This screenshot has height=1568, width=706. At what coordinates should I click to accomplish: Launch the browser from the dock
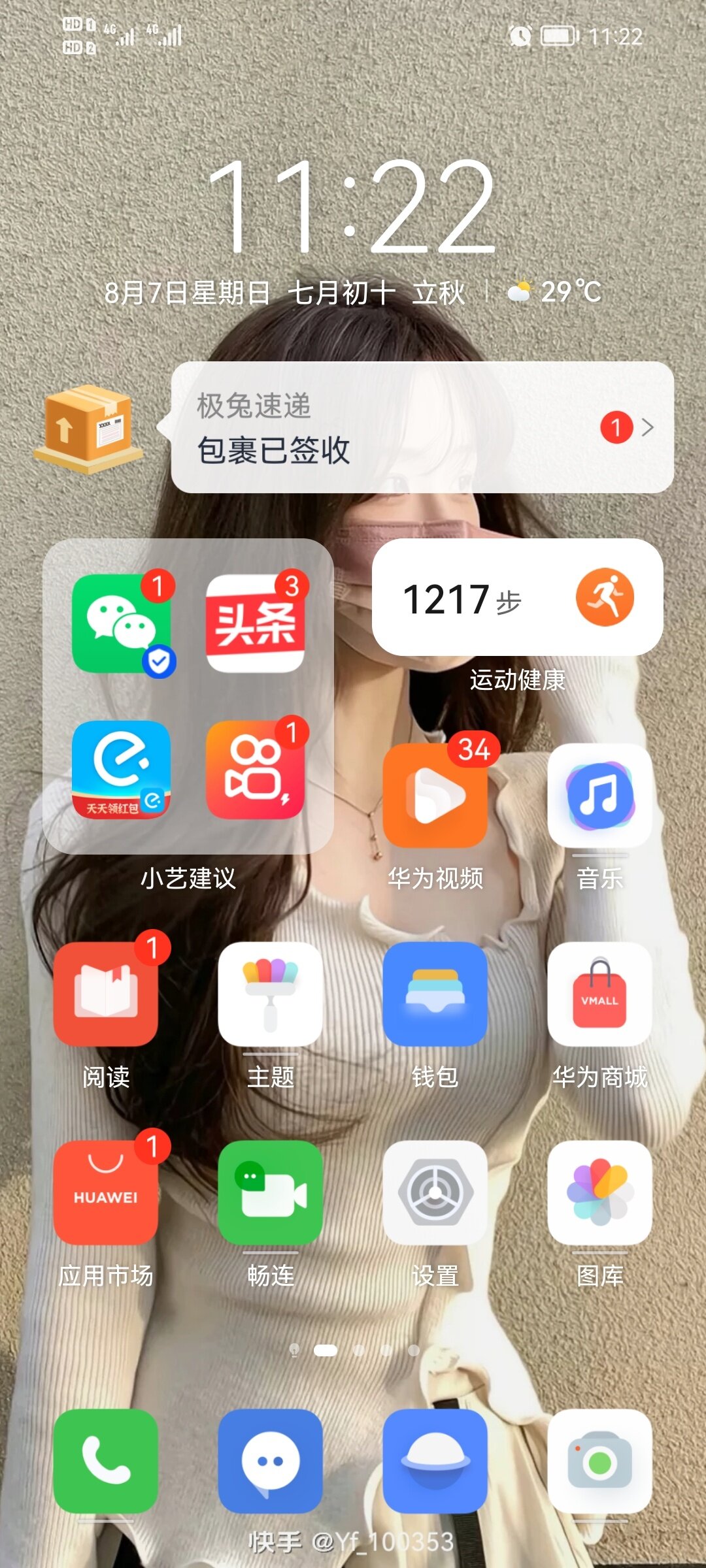(435, 1461)
